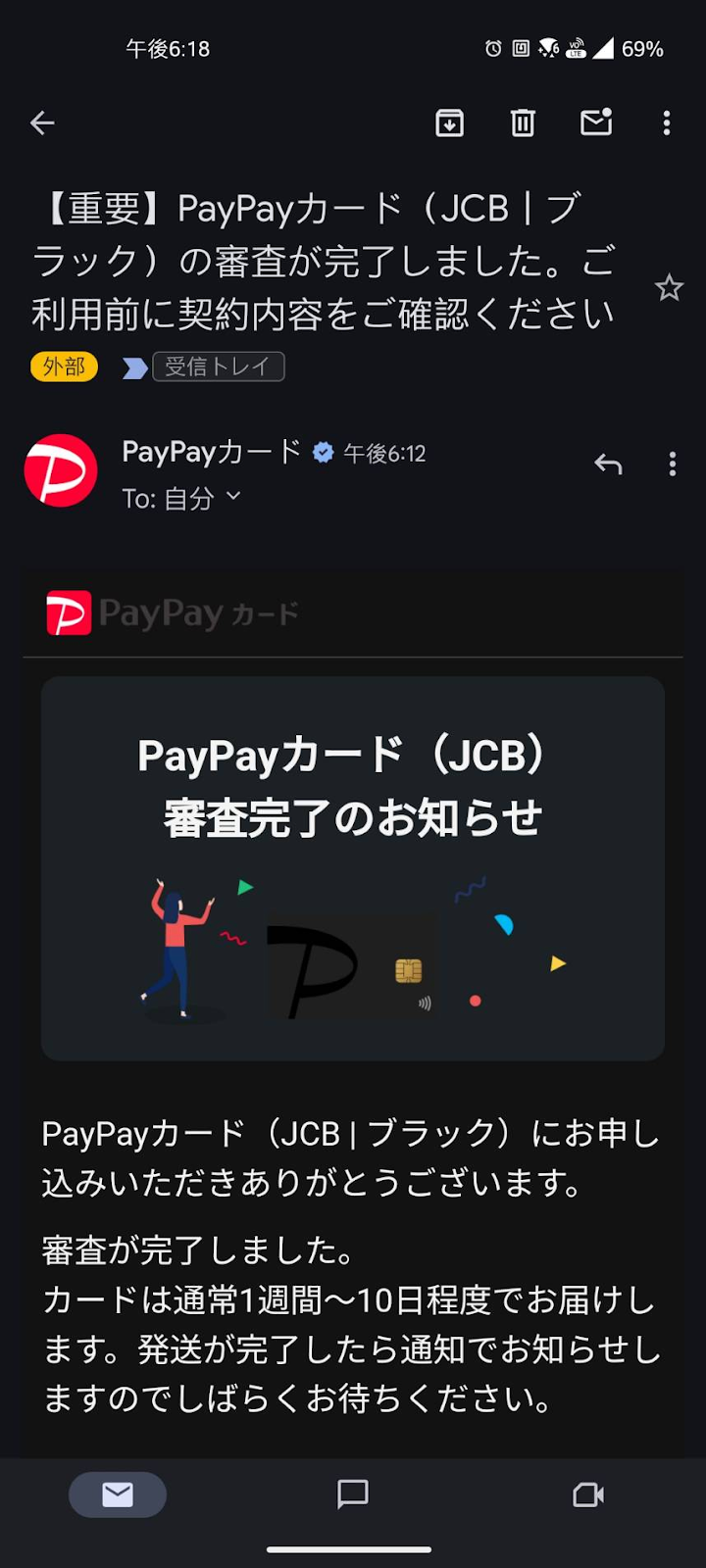Star this PayPay card email
706x1568 pixels.
click(x=669, y=287)
